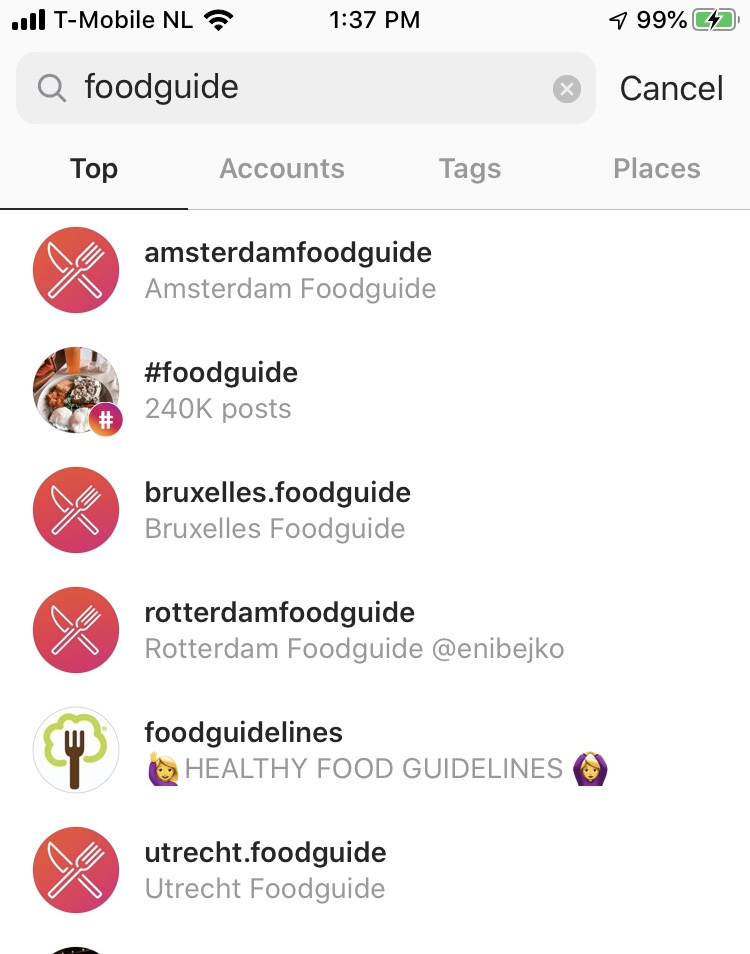Screen dimensions: 750x954
Task: Open the amsterdamfoodguide account
Action: (x=288, y=270)
